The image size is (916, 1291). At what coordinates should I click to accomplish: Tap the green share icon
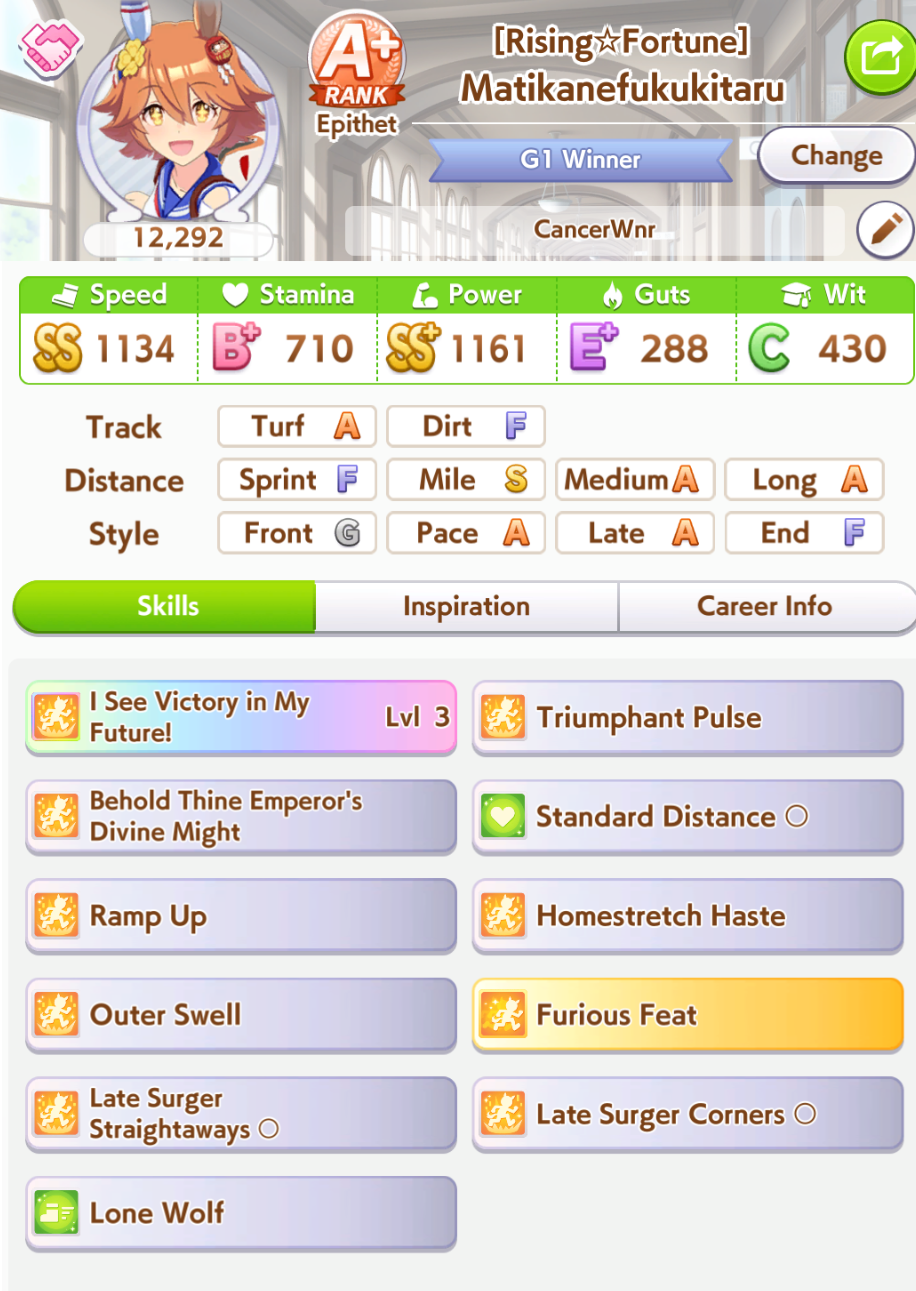(879, 56)
